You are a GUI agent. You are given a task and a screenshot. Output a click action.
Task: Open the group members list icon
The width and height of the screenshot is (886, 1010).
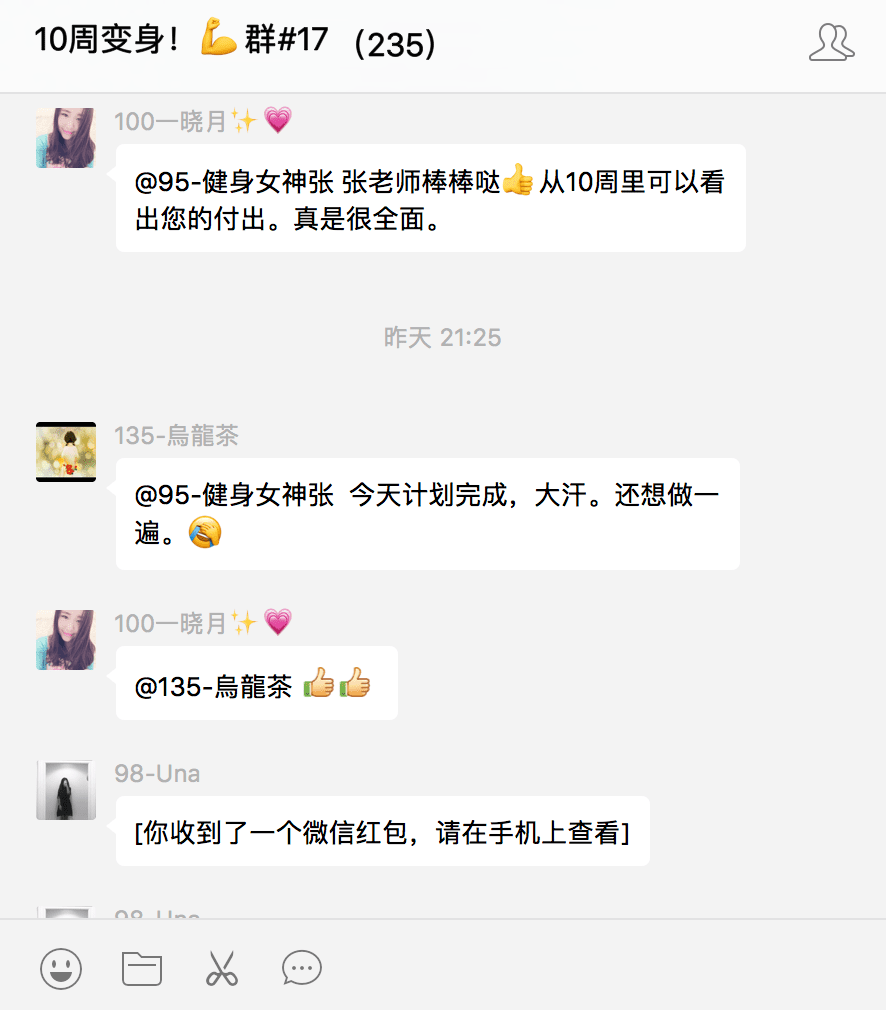click(831, 42)
